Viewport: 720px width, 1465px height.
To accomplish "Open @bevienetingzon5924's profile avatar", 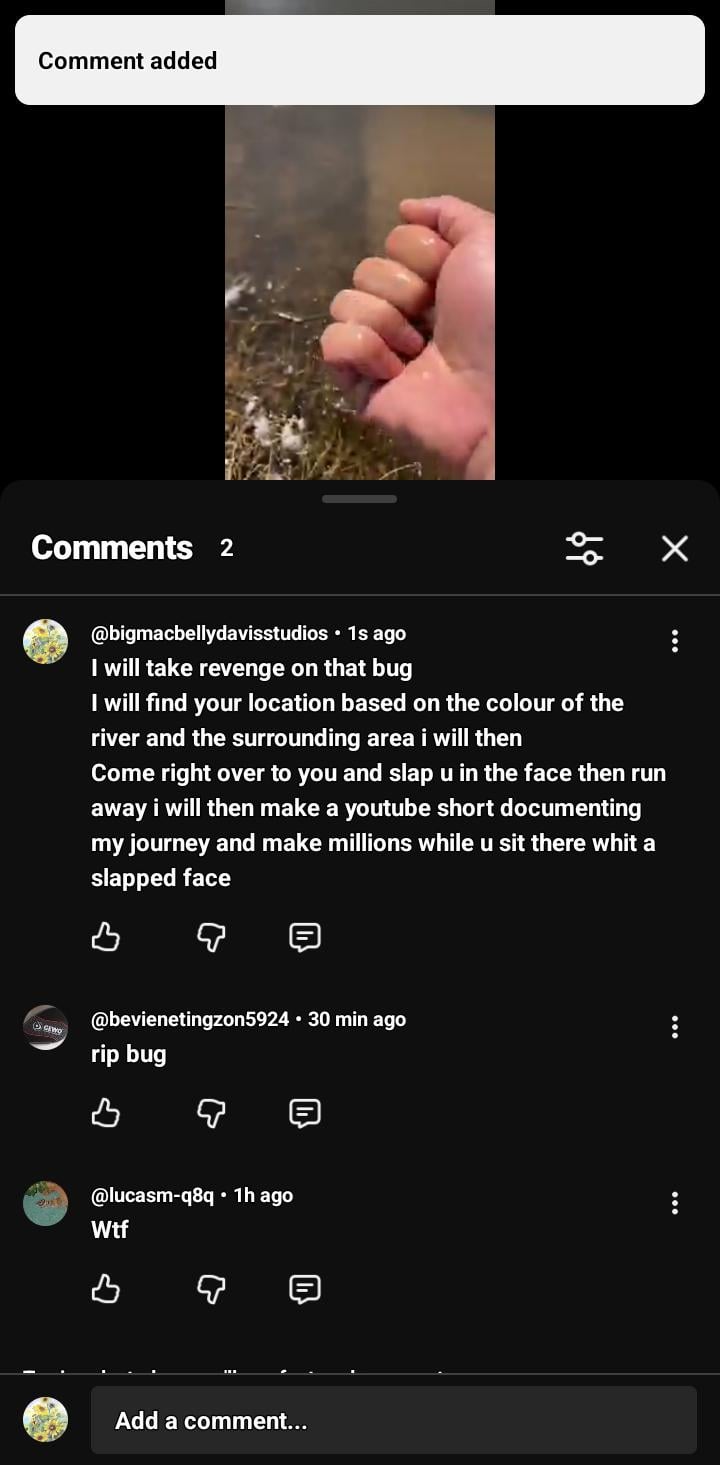I will pyautogui.click(x=46, y=1027).
